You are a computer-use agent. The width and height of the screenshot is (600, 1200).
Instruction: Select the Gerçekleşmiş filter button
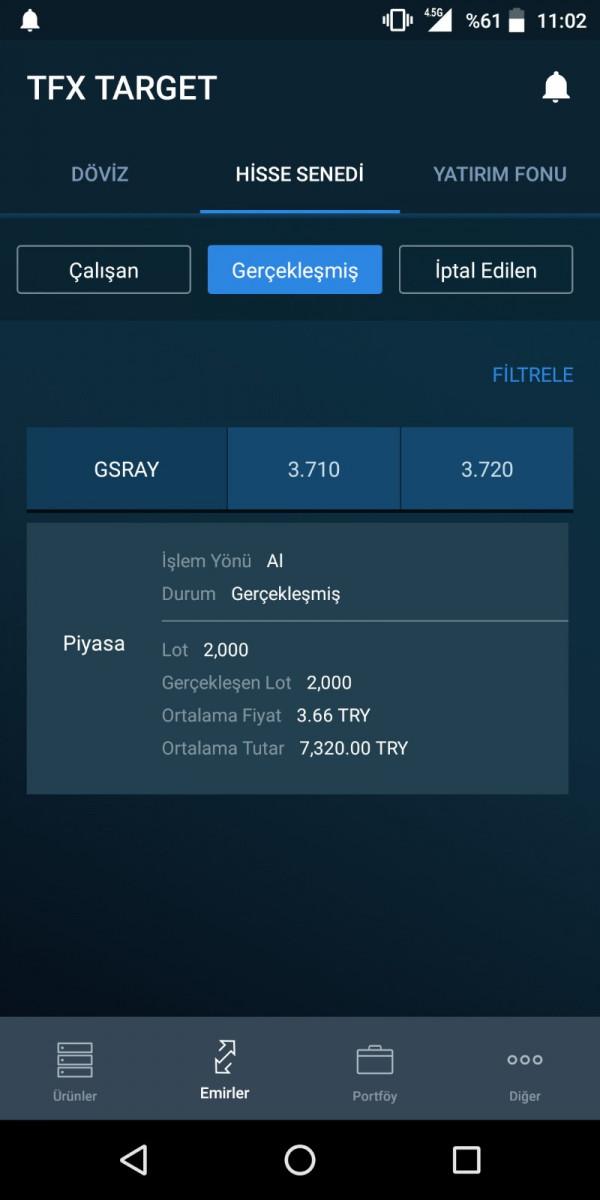click(x=295, y=270)
